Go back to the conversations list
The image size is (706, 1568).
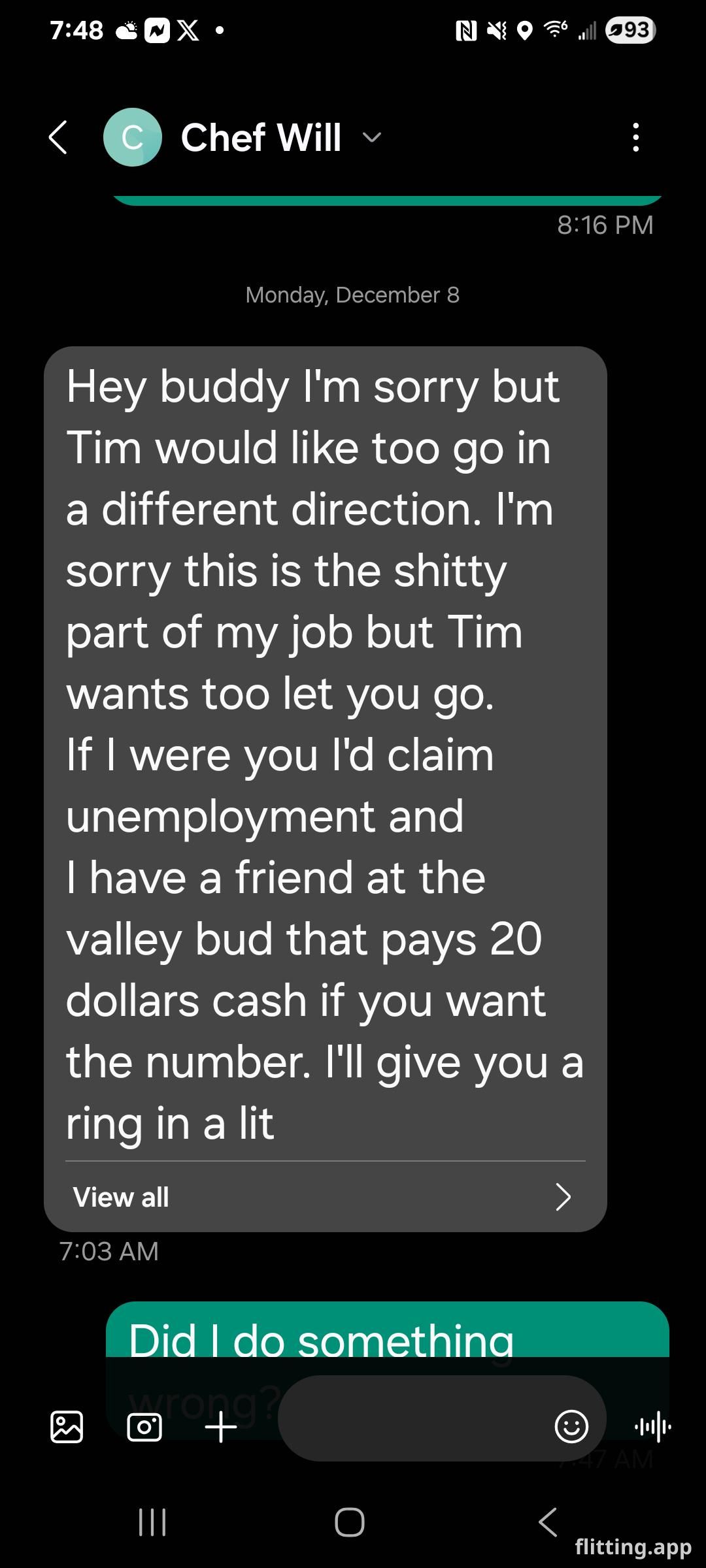coord(58,137)
